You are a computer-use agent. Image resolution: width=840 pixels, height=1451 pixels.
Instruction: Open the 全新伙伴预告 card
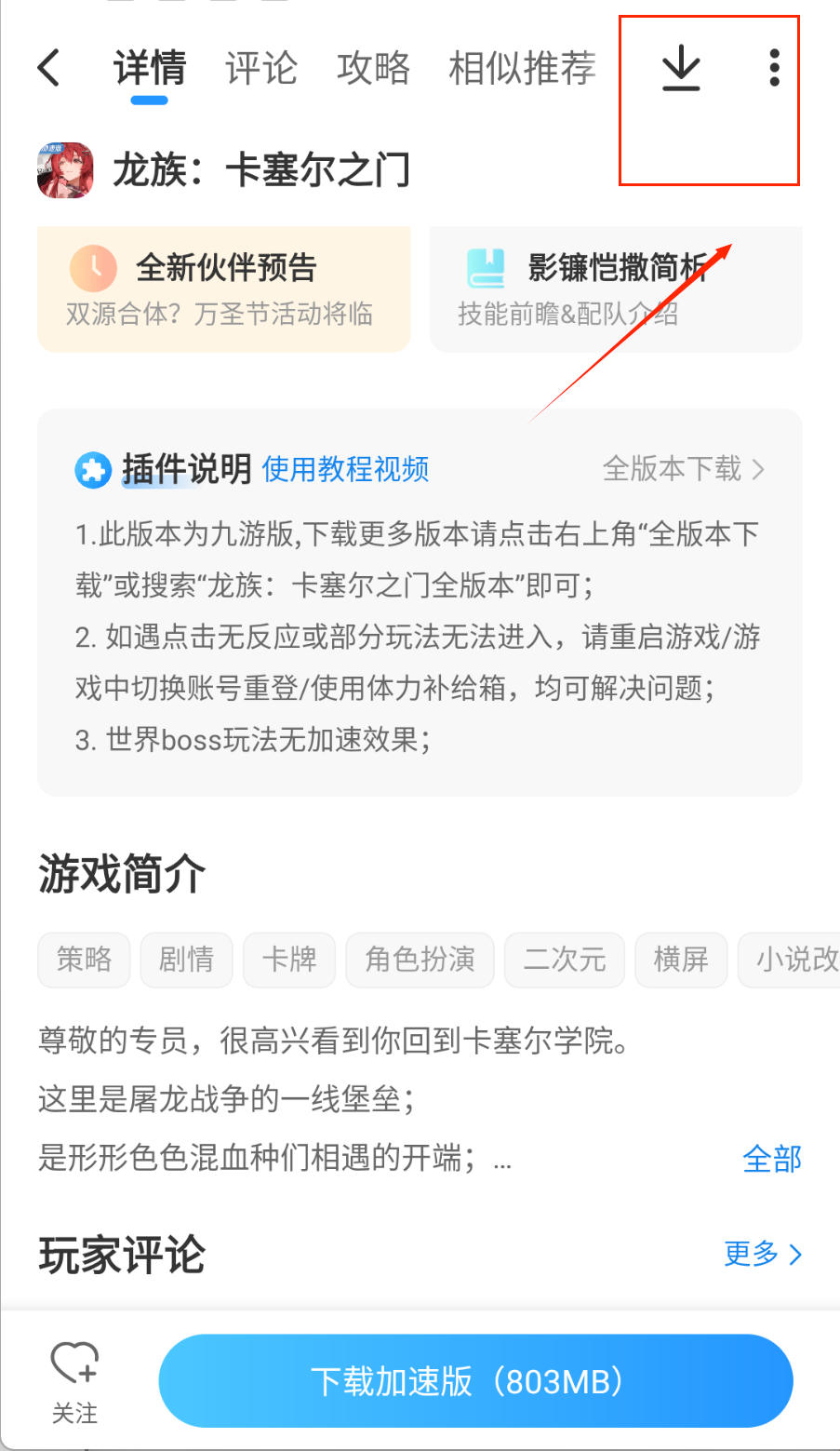(223, 289)
